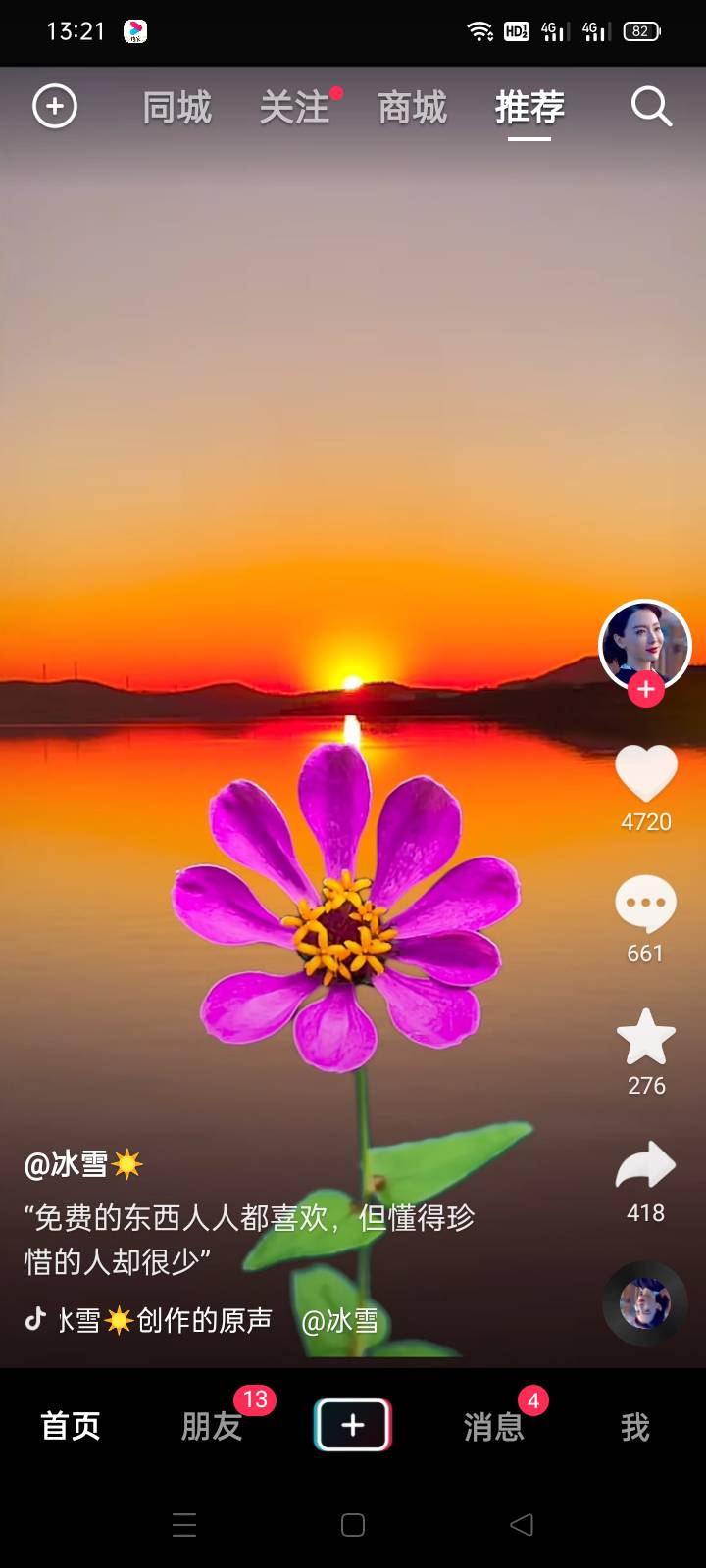Switch to the 关注 tab
This screenshot has height=1568, width=706.
[293, 107]
